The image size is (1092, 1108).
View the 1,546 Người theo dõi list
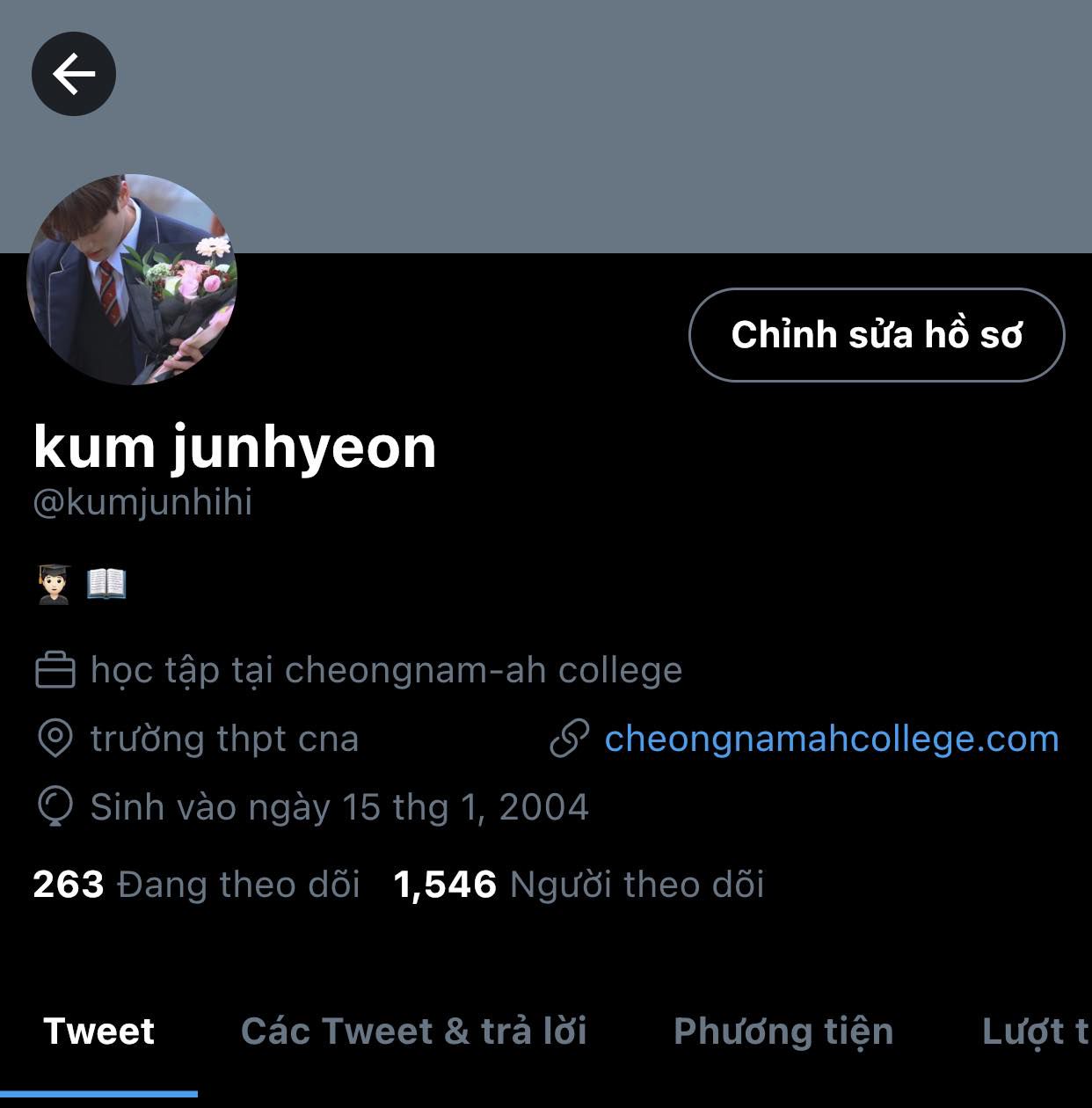coord(579,885)
